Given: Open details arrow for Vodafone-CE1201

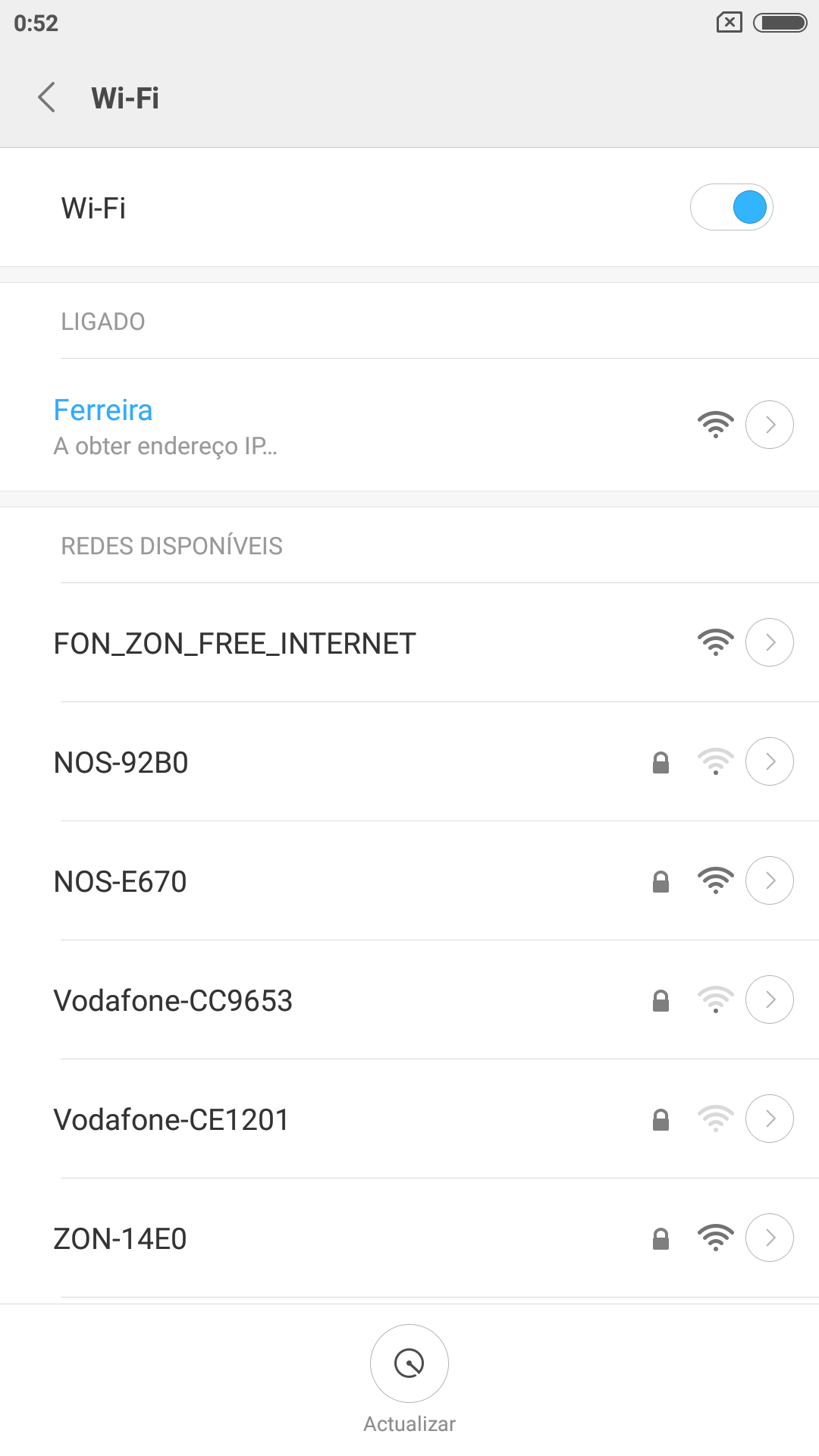Looking at the screenshot, I should (x=770, y=1119).
